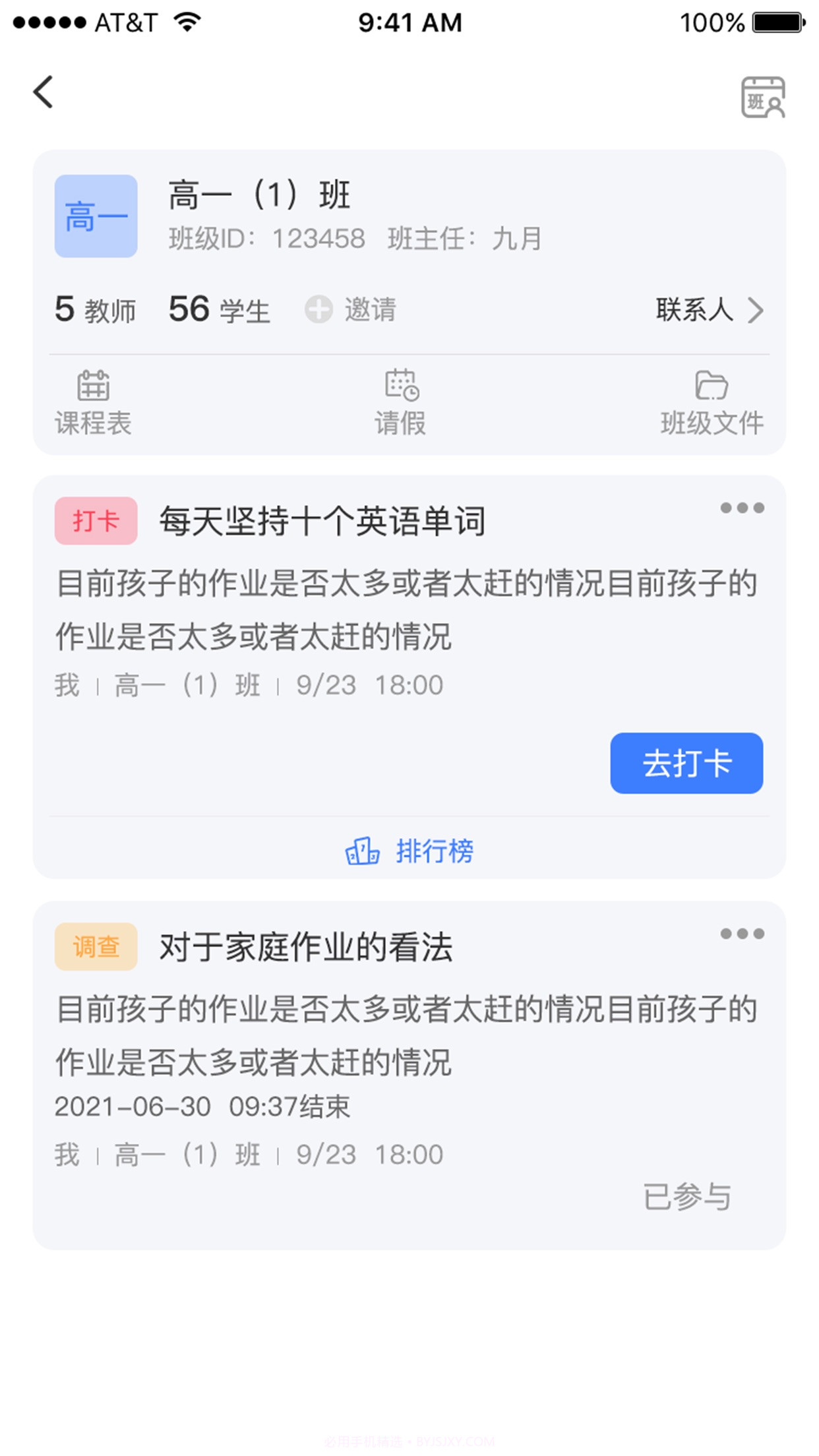Open the more options on 对于家庭作业的看法 card
This screenshot has width=819, height=1456.
pyautogui.click(x=741, y=934)
